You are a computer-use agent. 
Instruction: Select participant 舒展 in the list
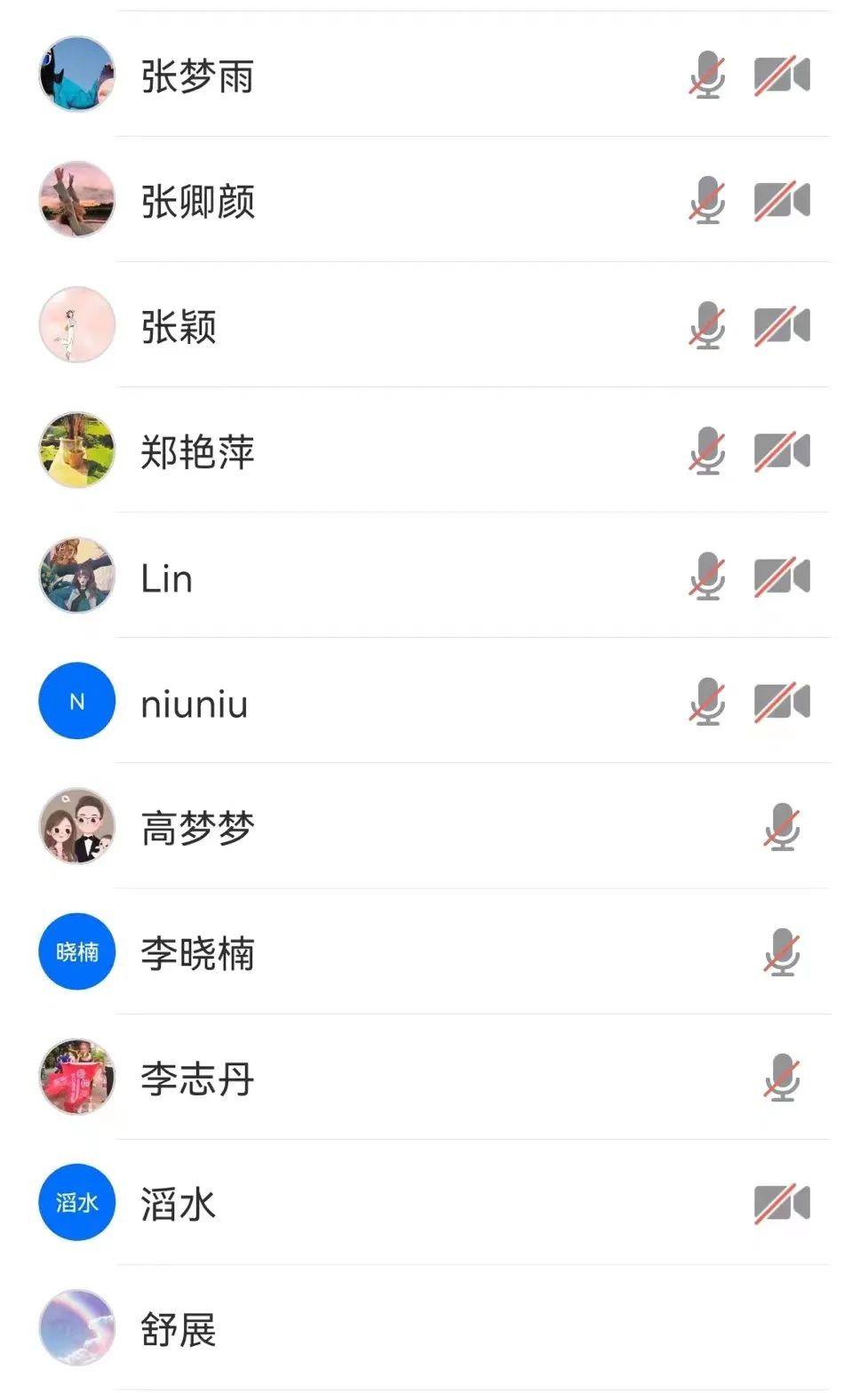(x=178, y=1329)
